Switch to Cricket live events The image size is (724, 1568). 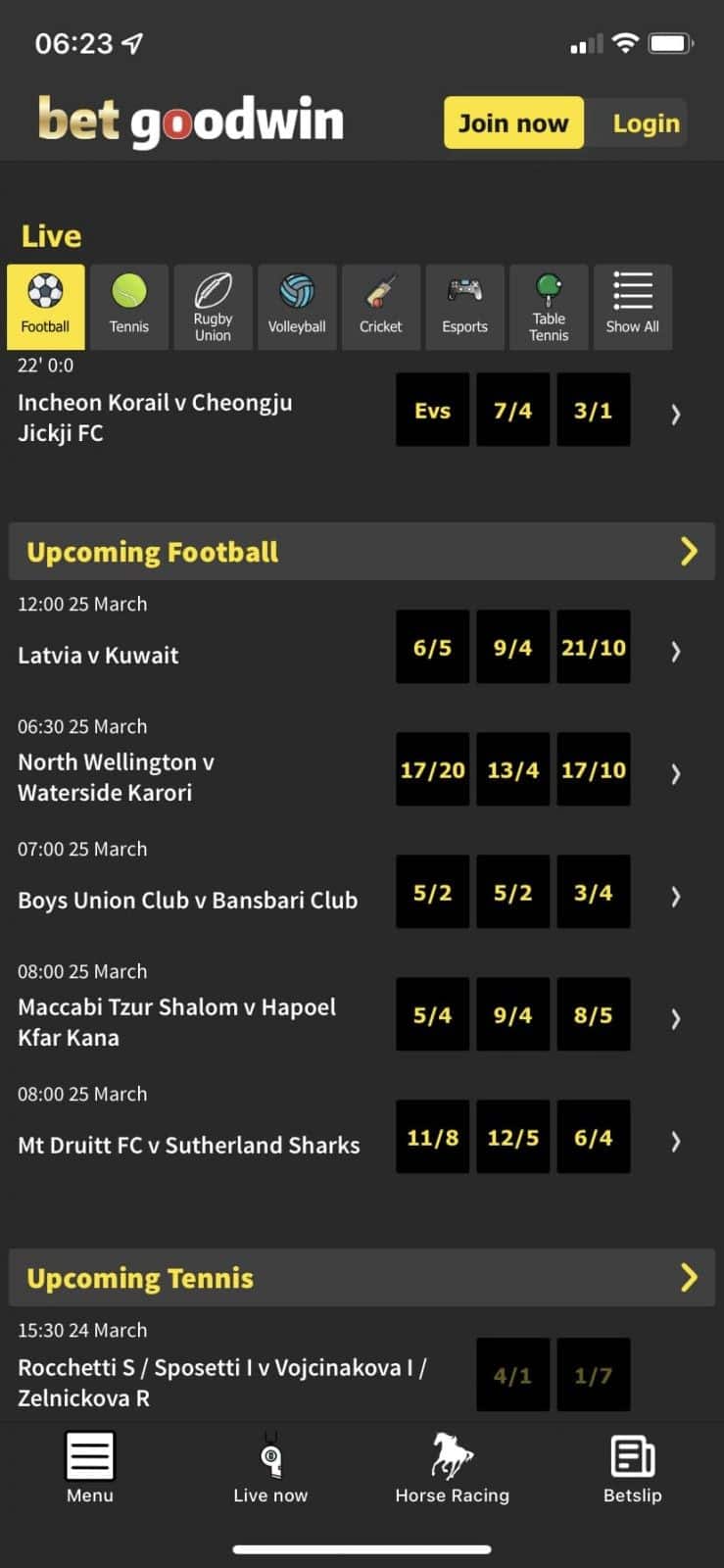(x=381, y=306)
